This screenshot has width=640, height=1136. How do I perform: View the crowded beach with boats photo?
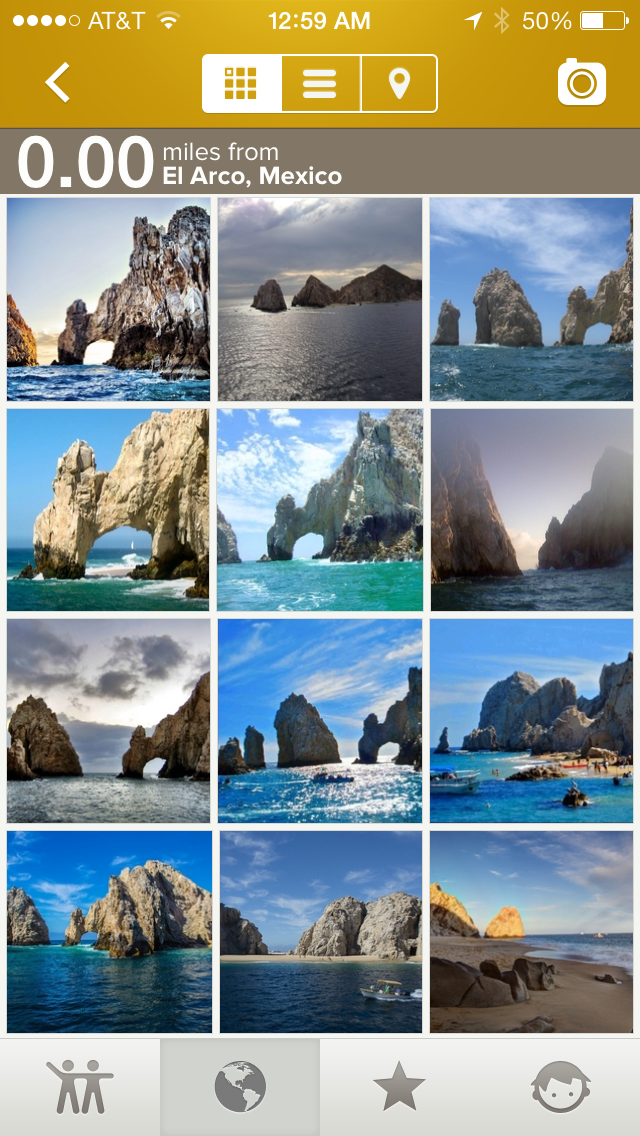[x=531, y=721]
